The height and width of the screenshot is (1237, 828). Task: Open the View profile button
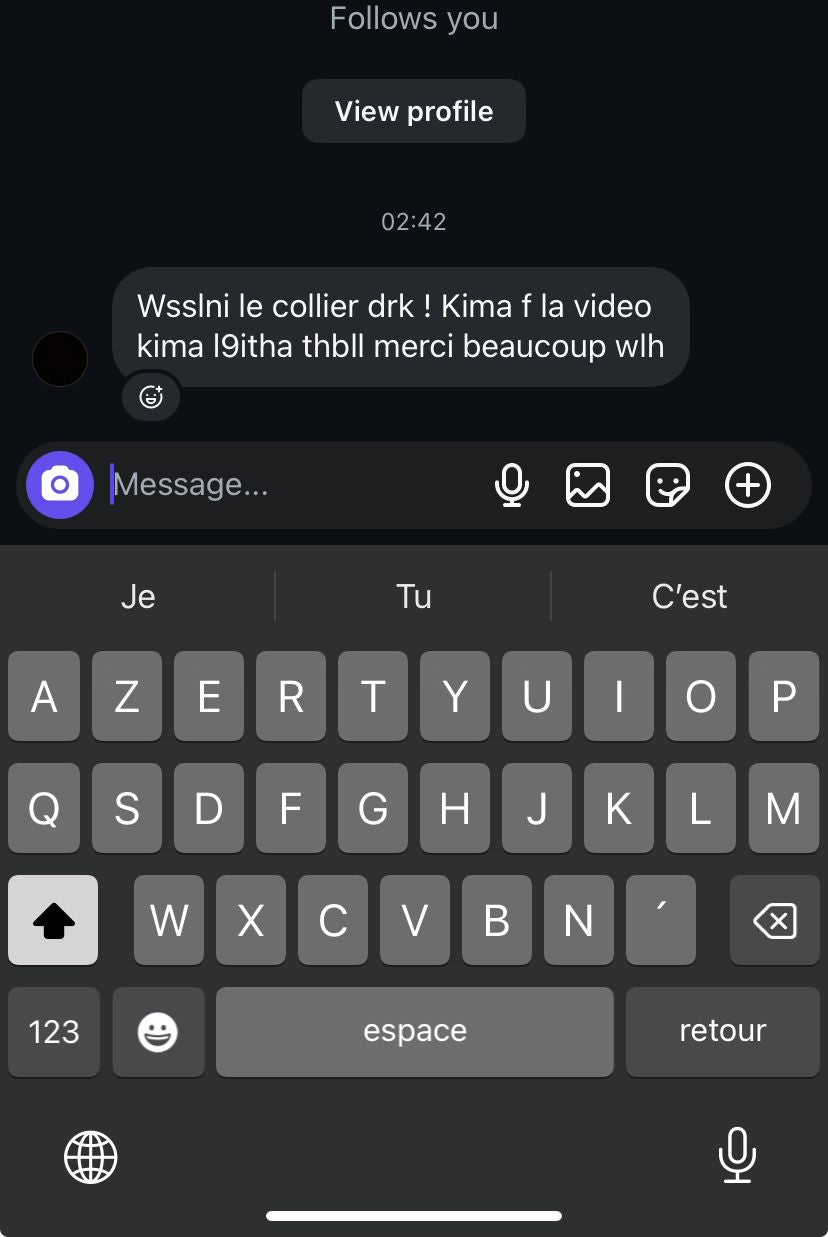click(414, 111)
